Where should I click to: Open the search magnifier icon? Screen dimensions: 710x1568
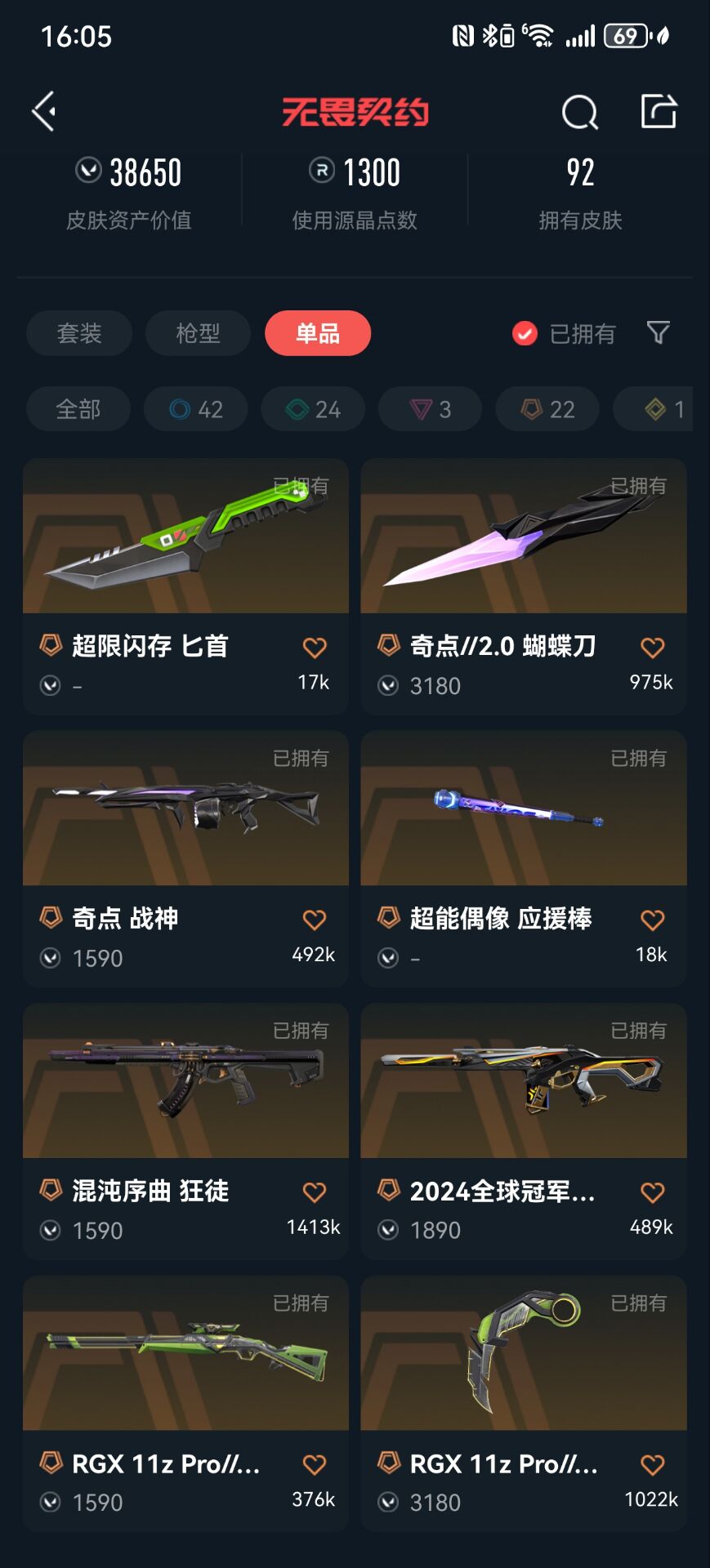(580, 112)
